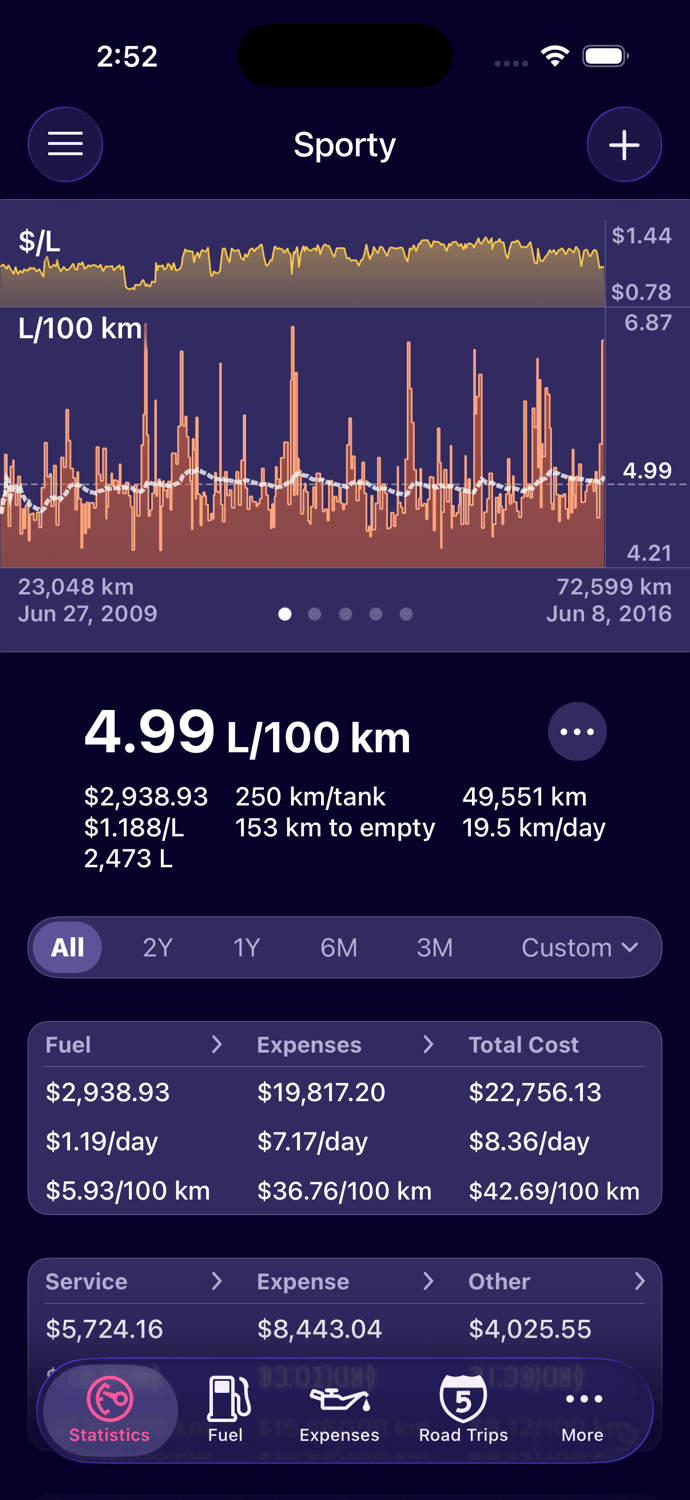Image resolution: width=690 pixels, height=1500 pixels.
Task: Open the Road Trips tab
Action: (x=463, y=1410)
